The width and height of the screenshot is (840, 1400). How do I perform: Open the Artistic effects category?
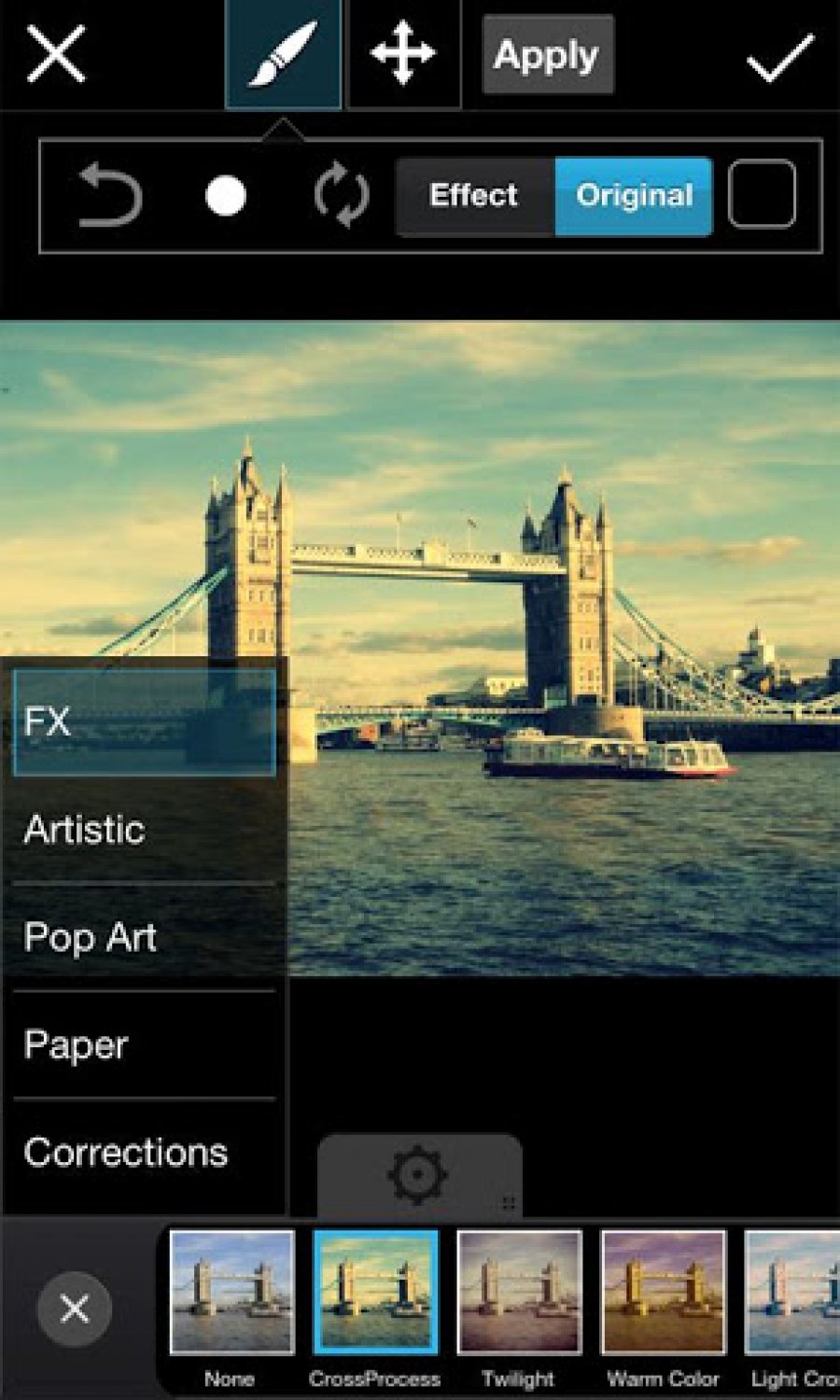(144, 830)
